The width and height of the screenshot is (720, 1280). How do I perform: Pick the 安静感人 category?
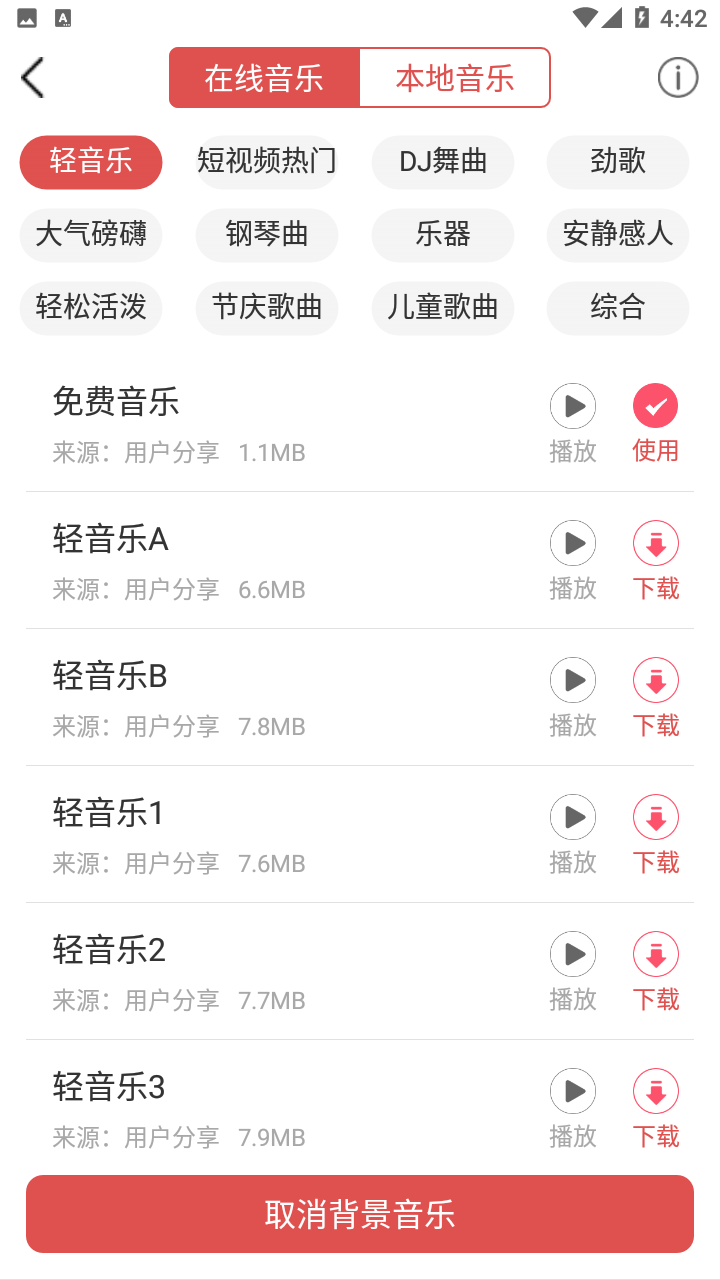(617, 235)
